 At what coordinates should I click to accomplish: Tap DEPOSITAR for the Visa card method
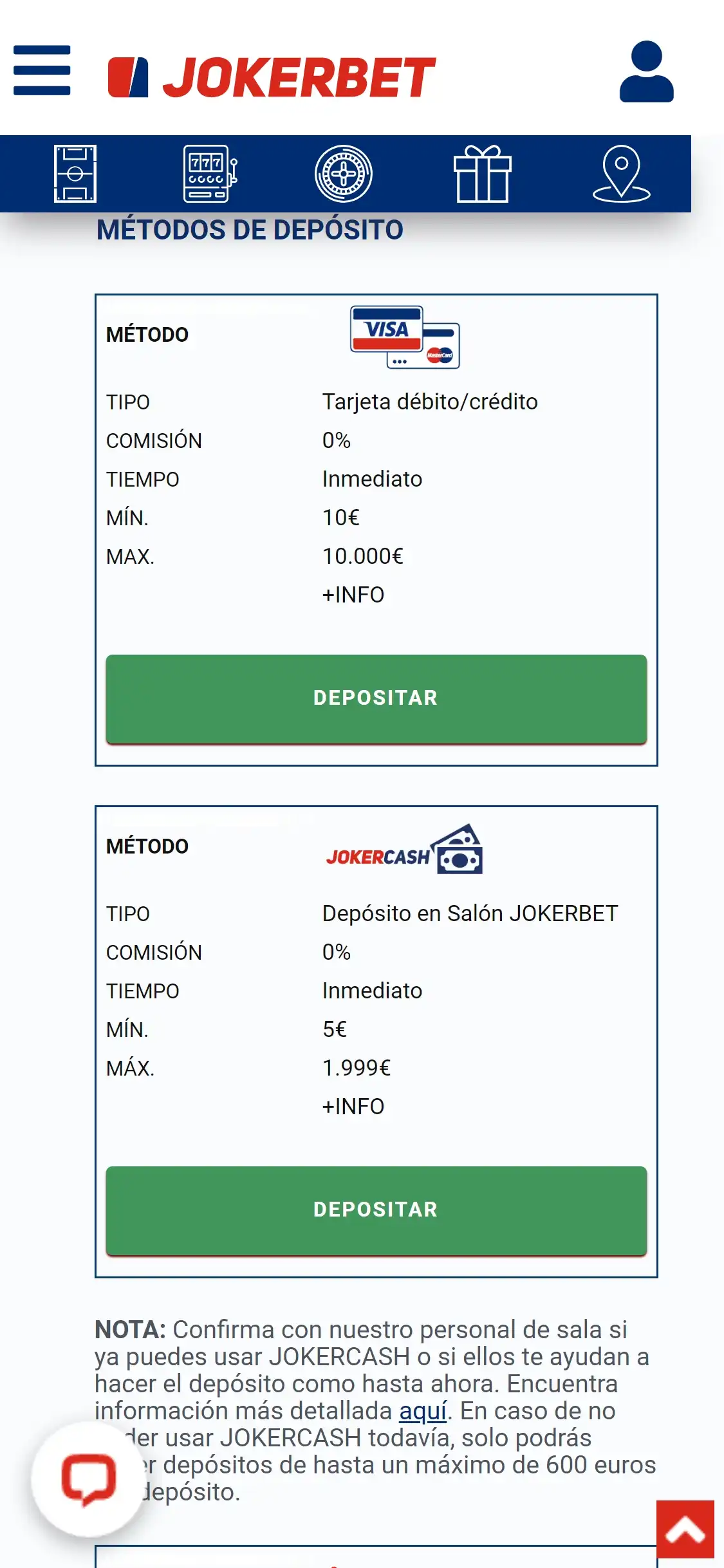[x=376, y=698]
